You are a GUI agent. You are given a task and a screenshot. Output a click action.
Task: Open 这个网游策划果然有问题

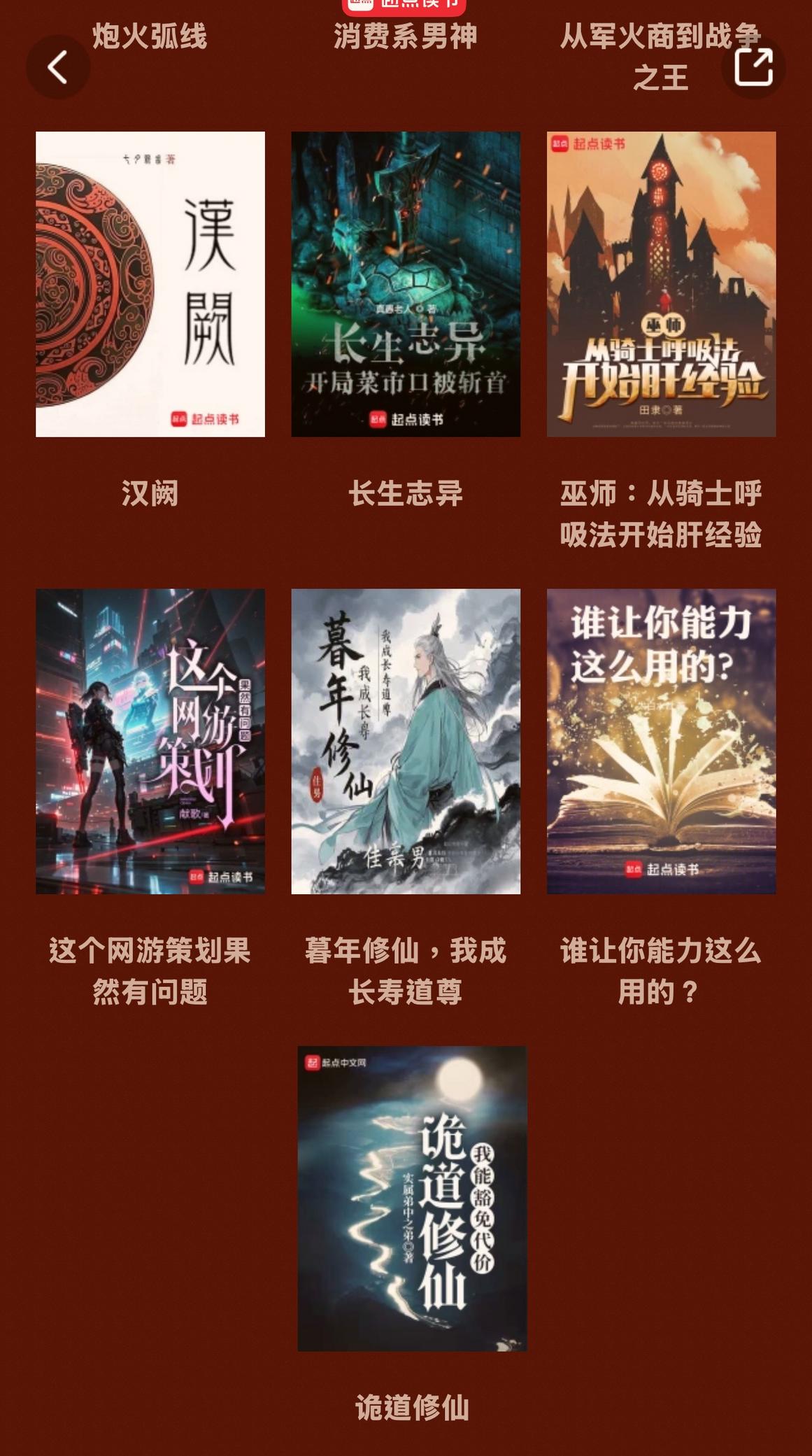(x=150, y=741)
